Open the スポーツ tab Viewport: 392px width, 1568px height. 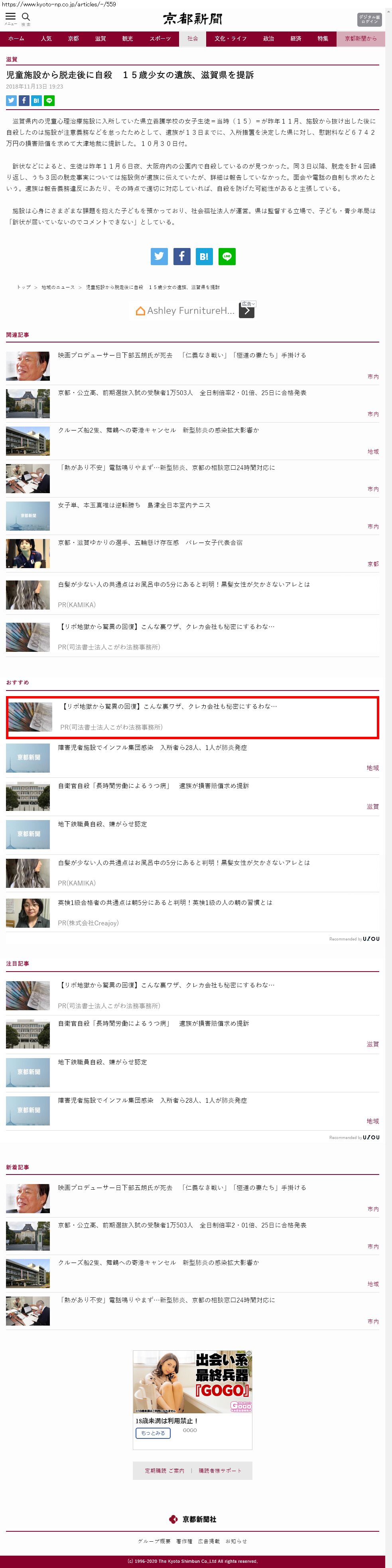[160, 39]
